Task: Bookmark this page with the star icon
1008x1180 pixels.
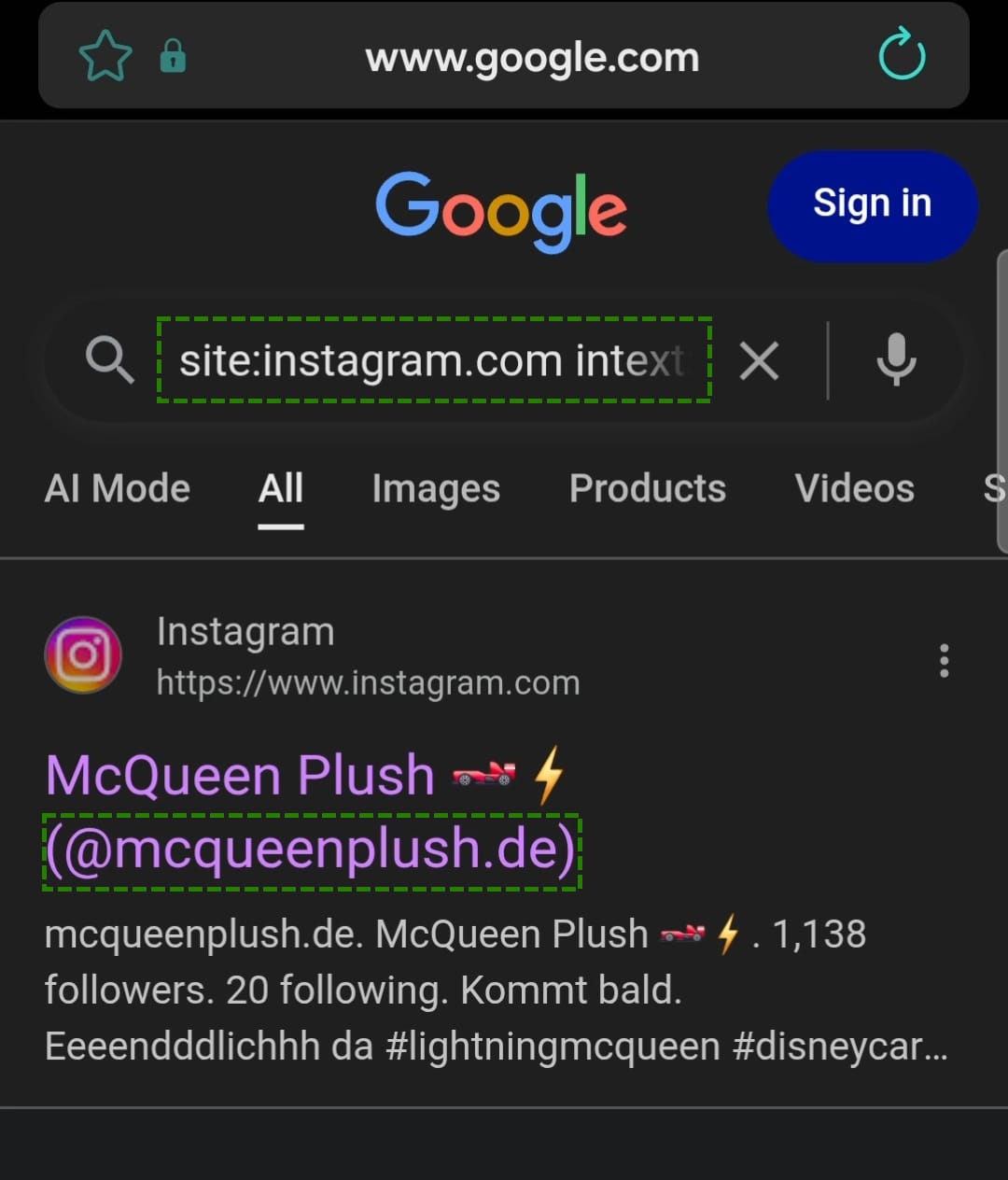Action: [105, 57]
